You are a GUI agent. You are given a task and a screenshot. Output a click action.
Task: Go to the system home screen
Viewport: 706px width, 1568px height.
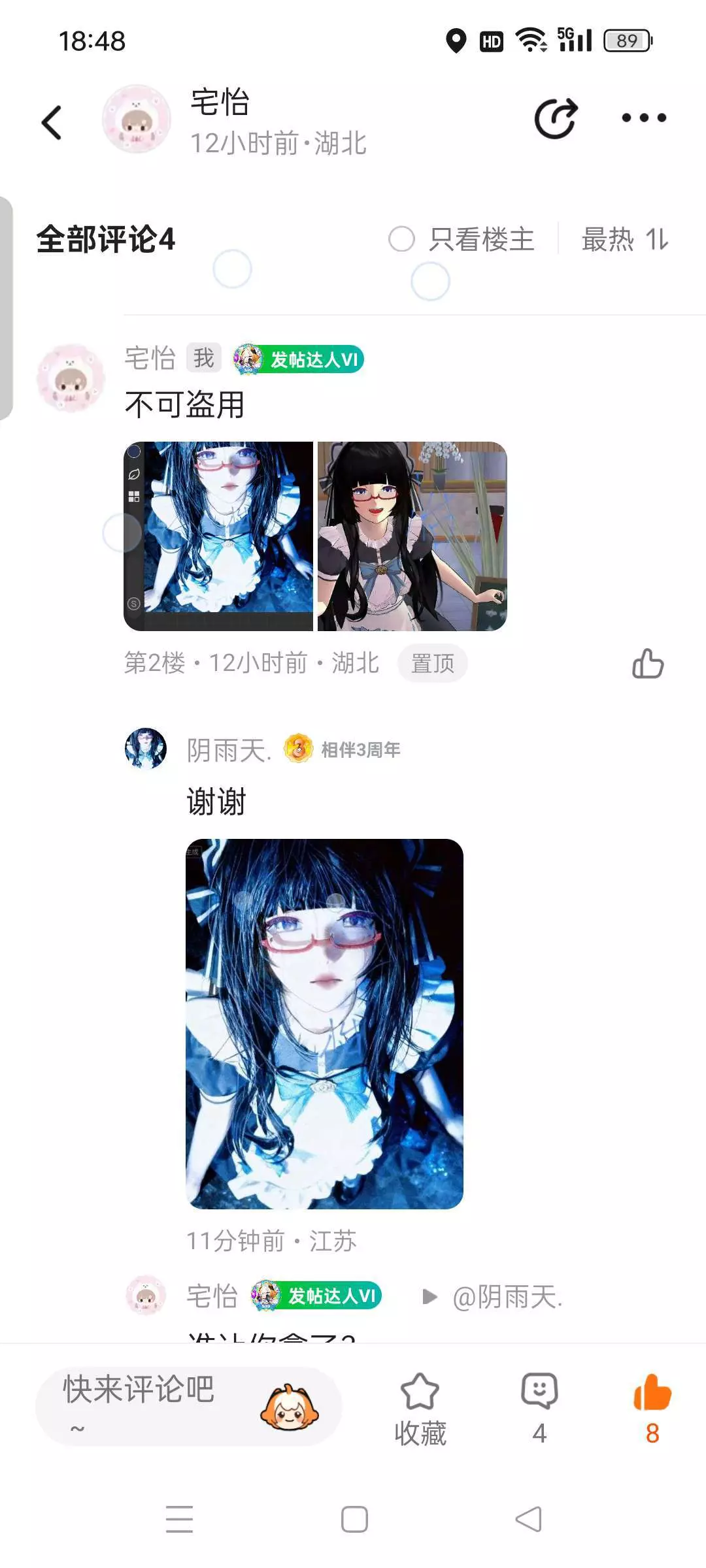354,1519
